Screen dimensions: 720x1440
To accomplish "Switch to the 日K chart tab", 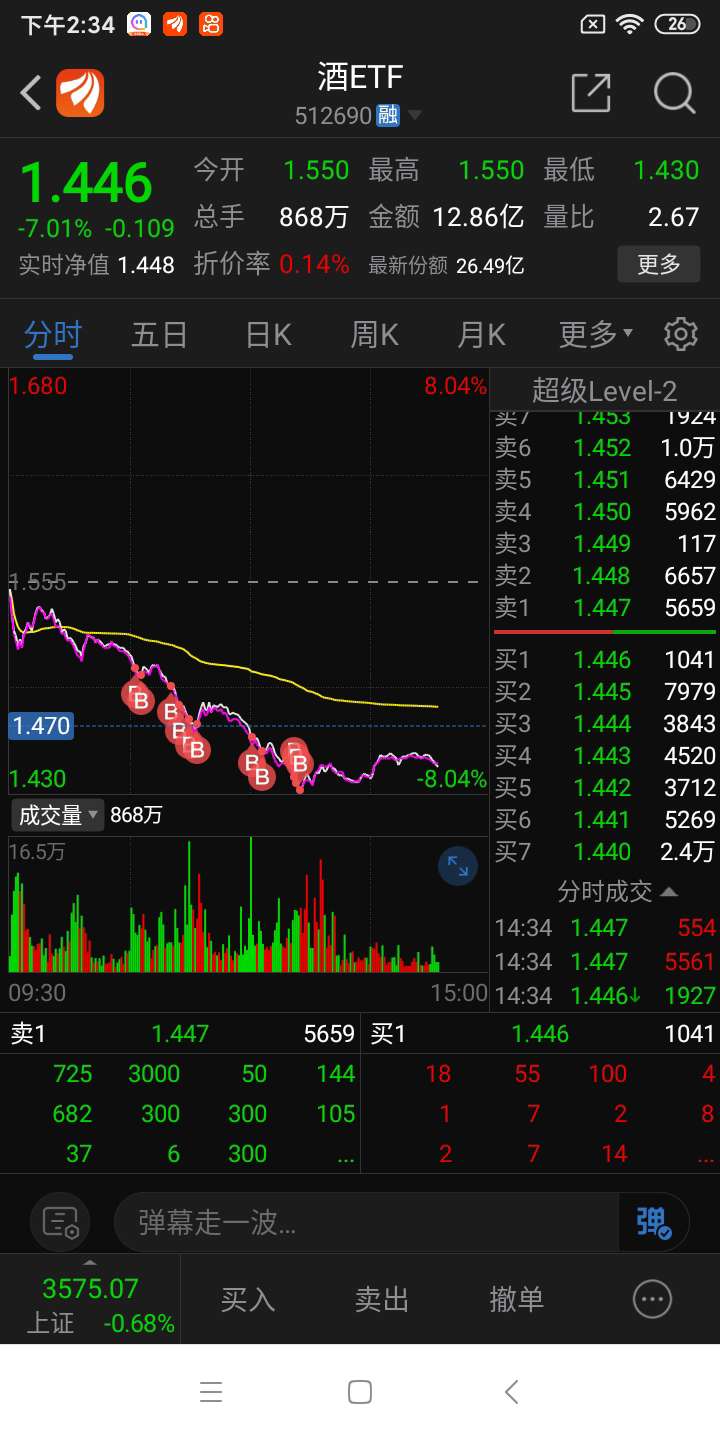I will click(266, 334).
